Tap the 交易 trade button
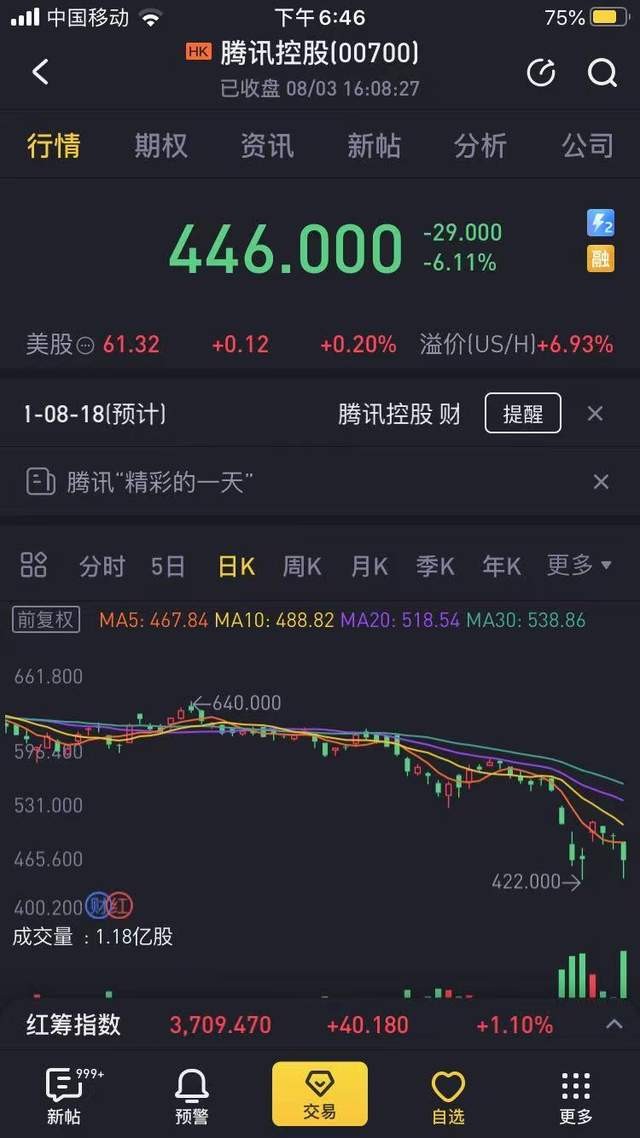The image size is (640, 1138). coord(320,1094)
